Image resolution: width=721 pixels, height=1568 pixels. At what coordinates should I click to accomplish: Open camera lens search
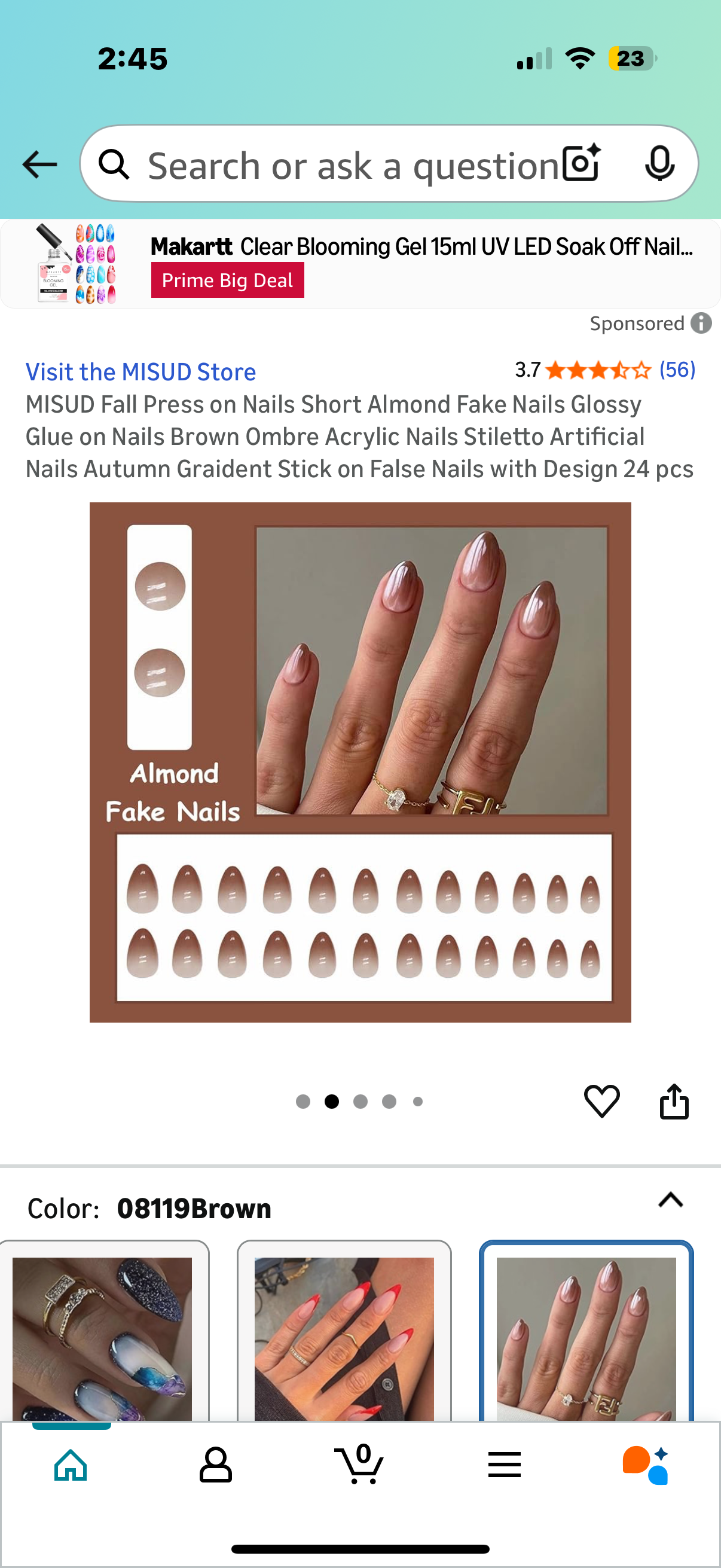tap(581, 164)
